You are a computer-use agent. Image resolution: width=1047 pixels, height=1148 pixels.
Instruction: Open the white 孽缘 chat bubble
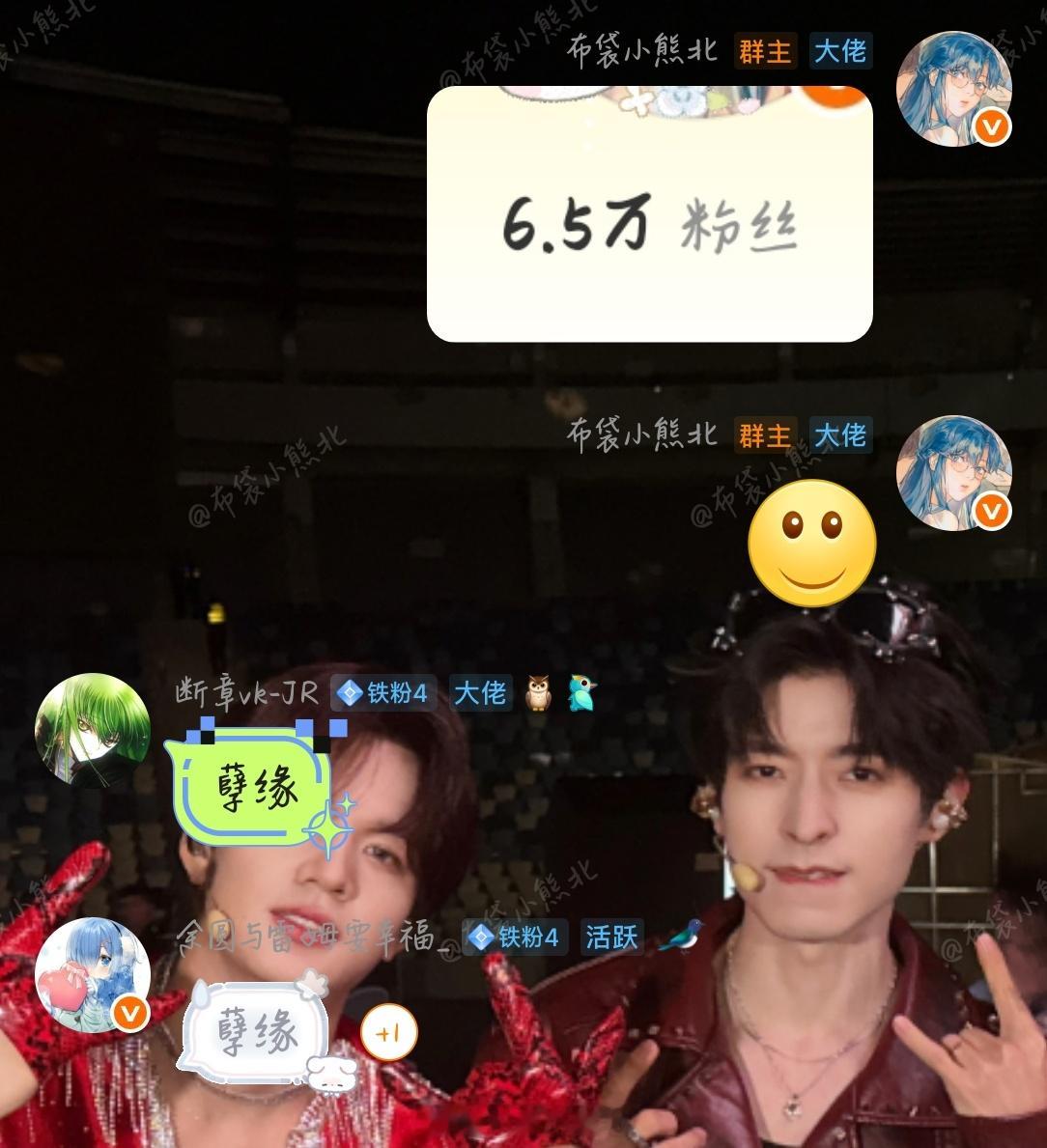click(255, 1033)
